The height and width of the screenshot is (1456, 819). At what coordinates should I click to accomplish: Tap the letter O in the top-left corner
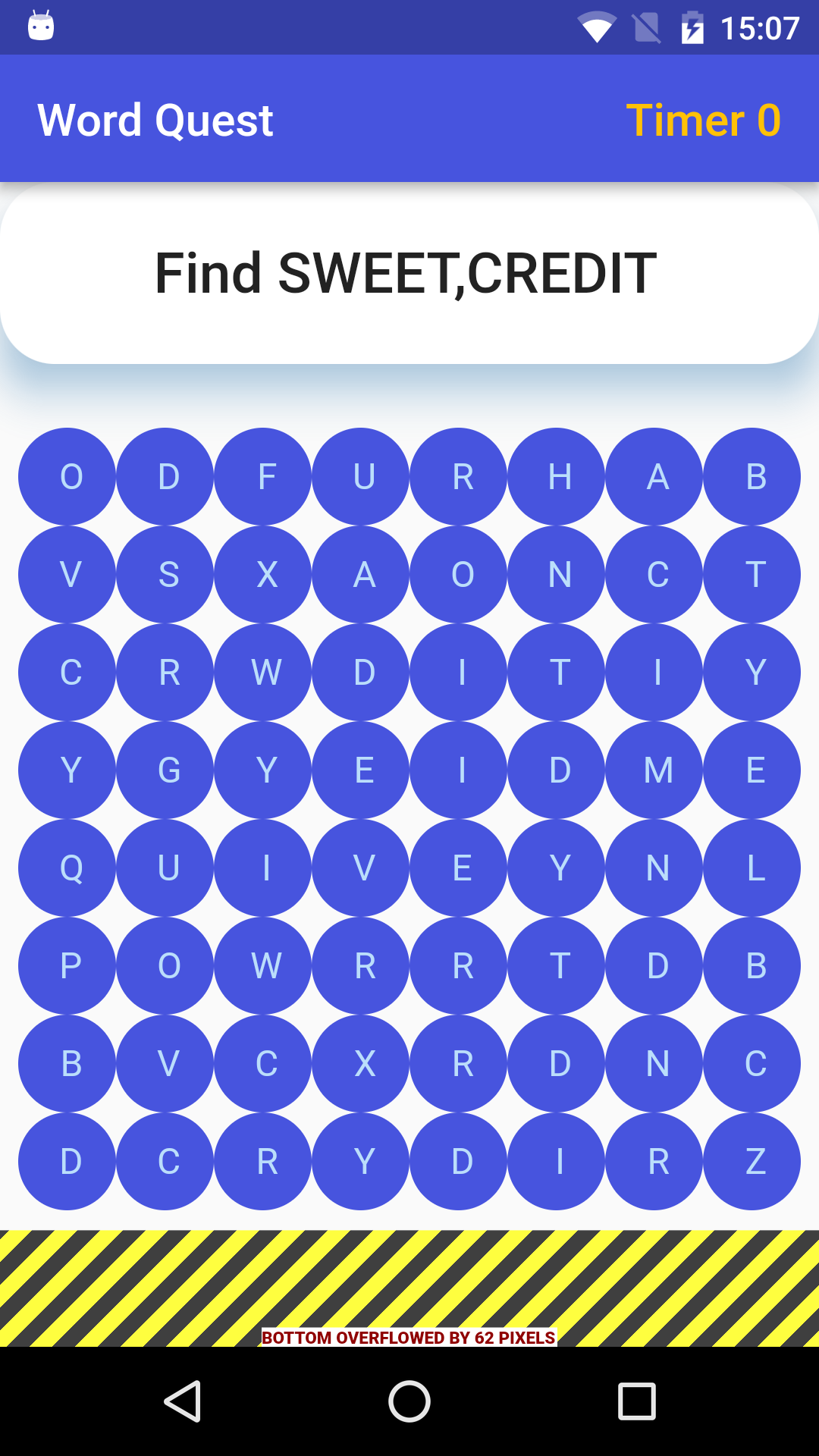pos(72,476)
